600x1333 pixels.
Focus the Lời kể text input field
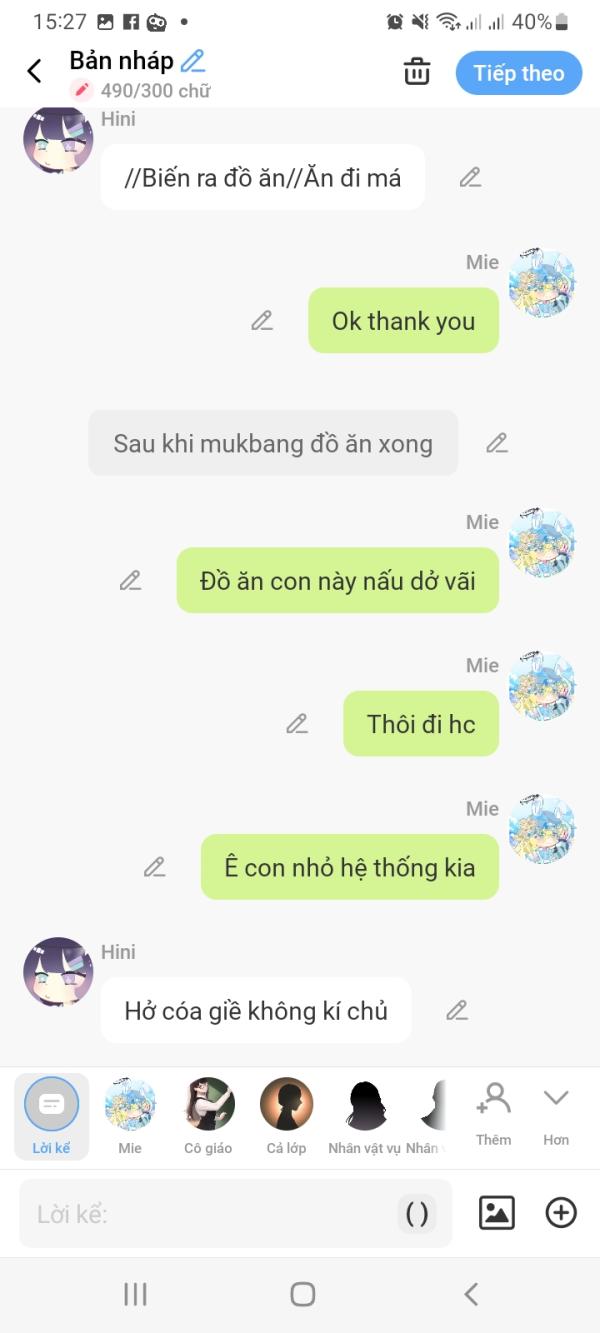pyautogui.click(x=236, y=1214)
